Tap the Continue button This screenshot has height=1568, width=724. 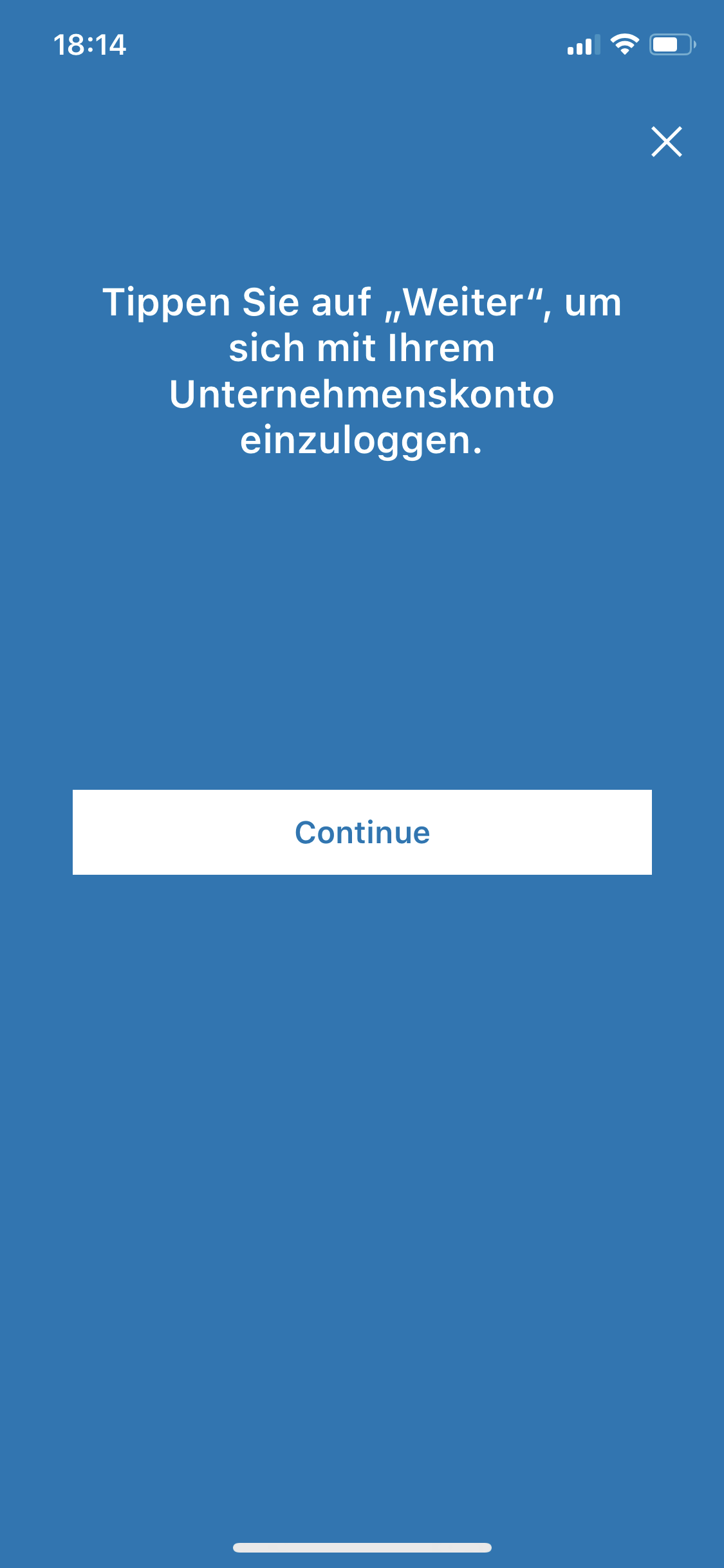362,832
